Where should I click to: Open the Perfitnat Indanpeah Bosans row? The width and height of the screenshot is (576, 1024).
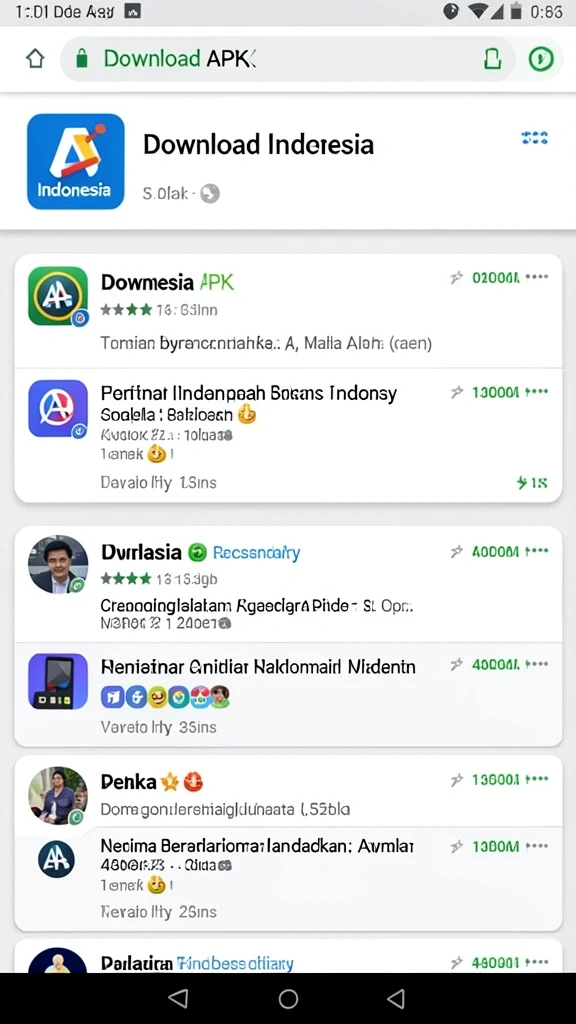point(288,435)
